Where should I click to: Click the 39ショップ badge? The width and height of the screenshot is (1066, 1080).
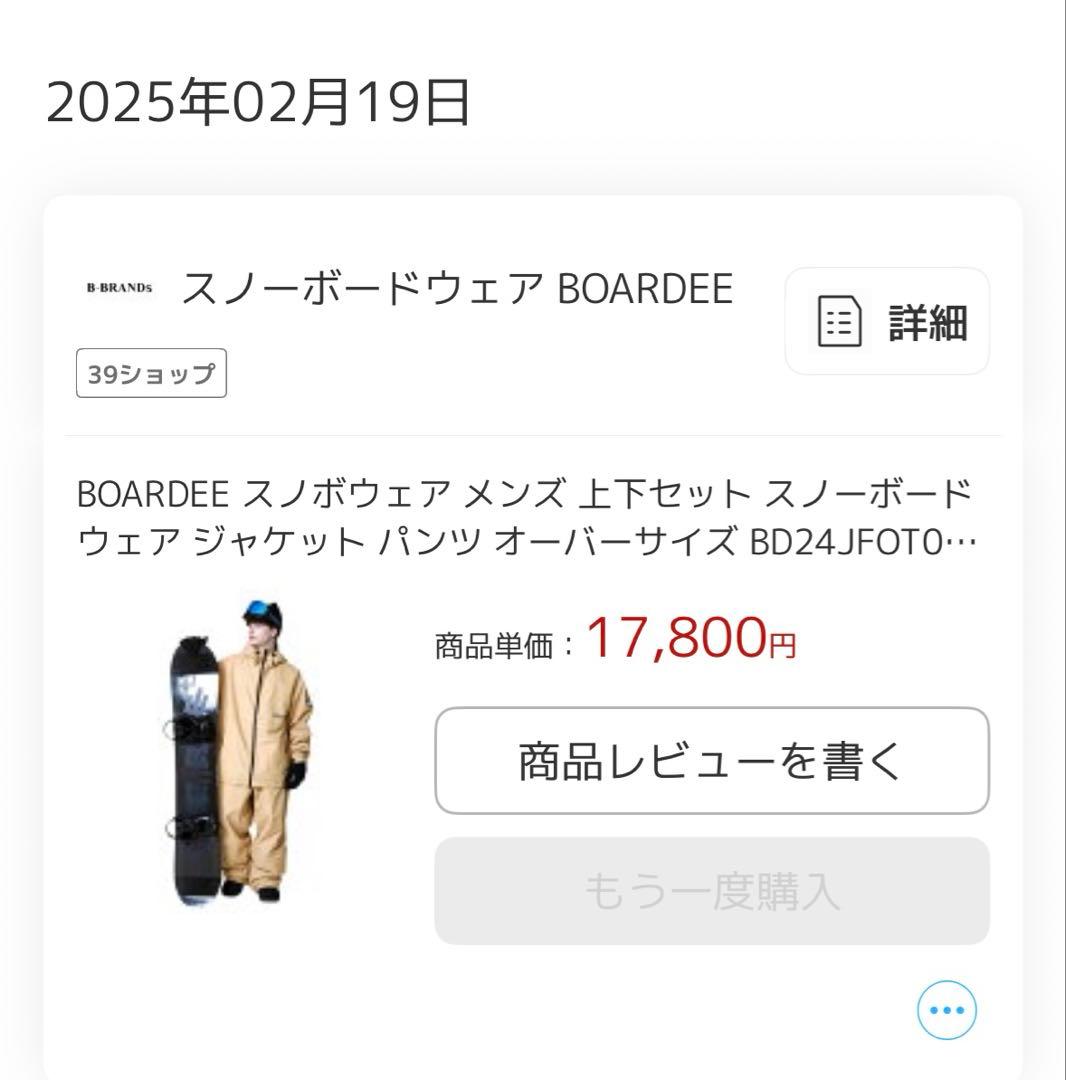pos(150,374)
